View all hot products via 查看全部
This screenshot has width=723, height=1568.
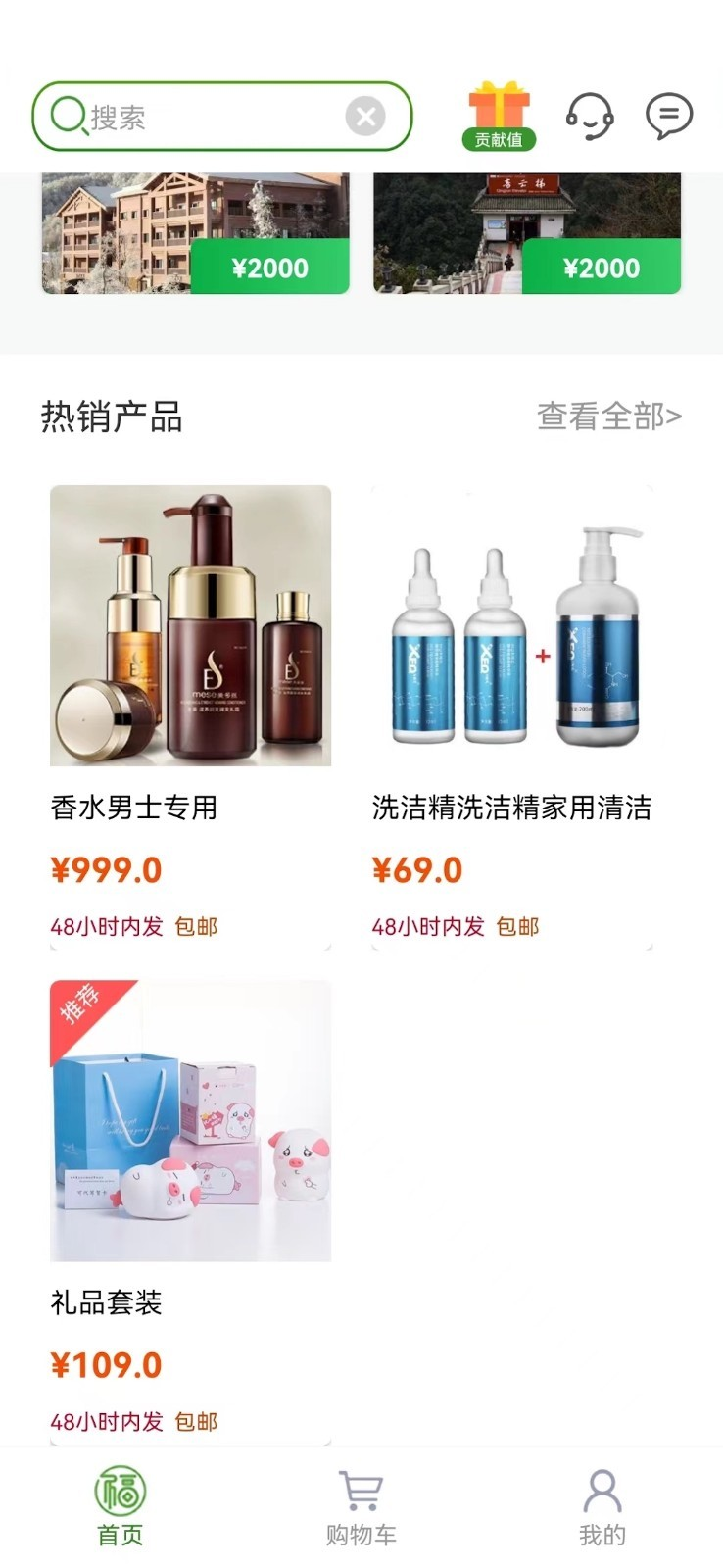[x=608, y=416]
